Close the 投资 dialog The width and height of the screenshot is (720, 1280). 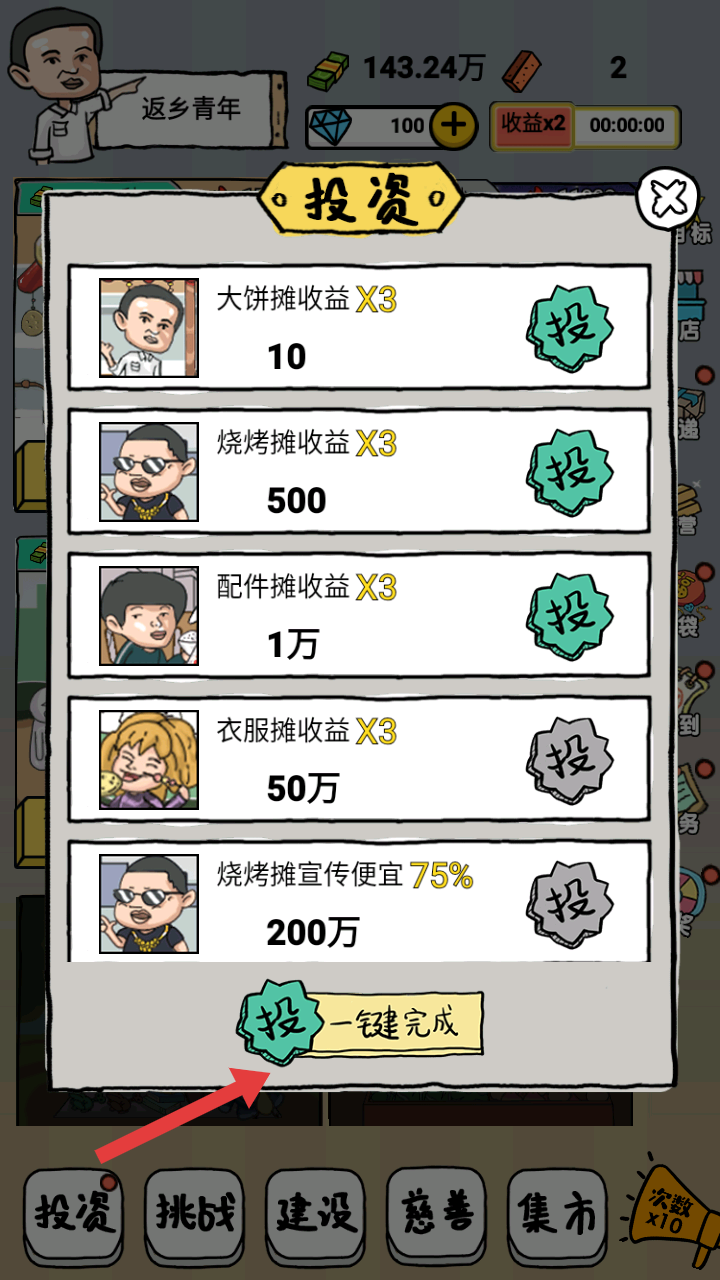[667, 198]
